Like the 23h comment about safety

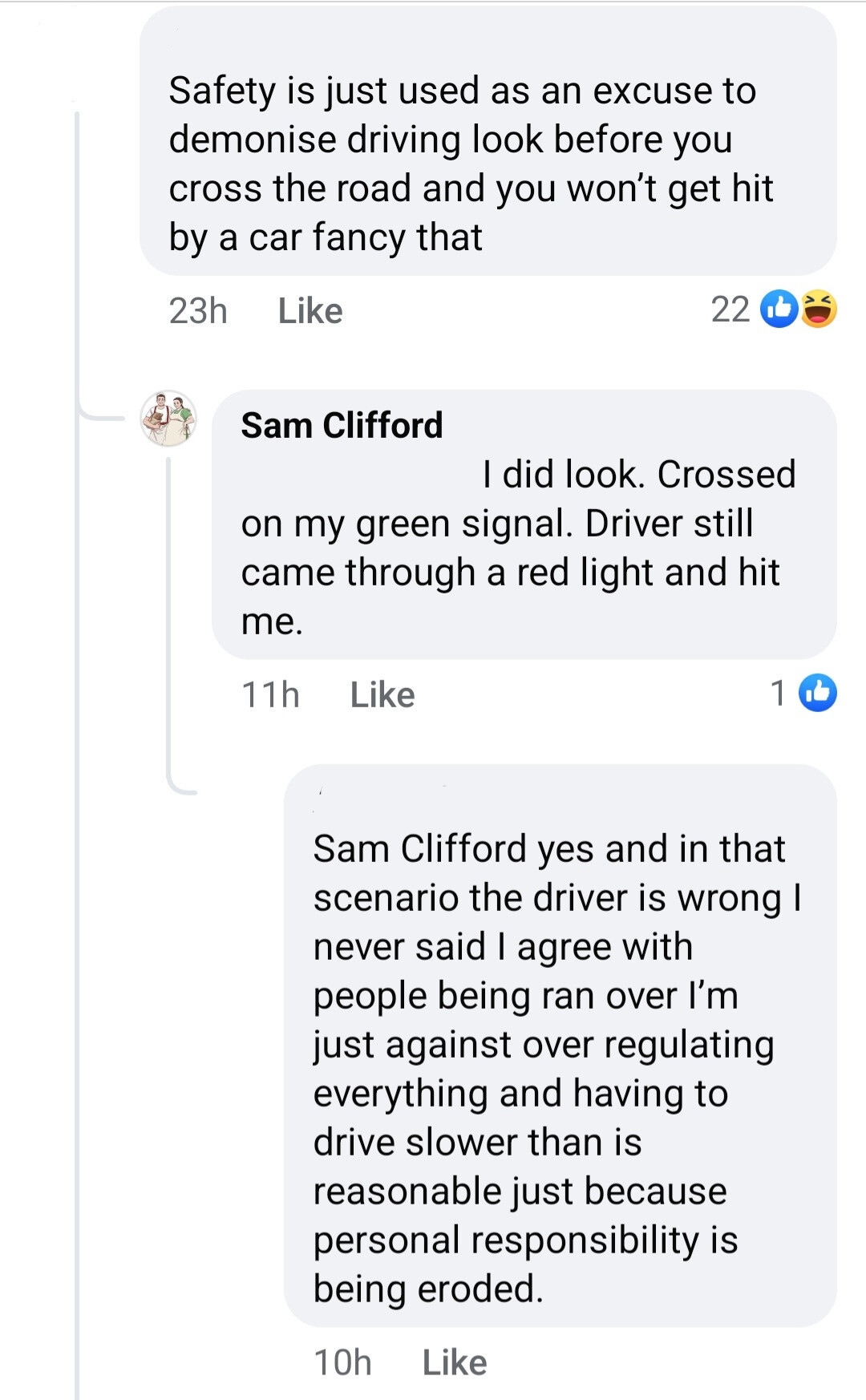coord(310,311)
